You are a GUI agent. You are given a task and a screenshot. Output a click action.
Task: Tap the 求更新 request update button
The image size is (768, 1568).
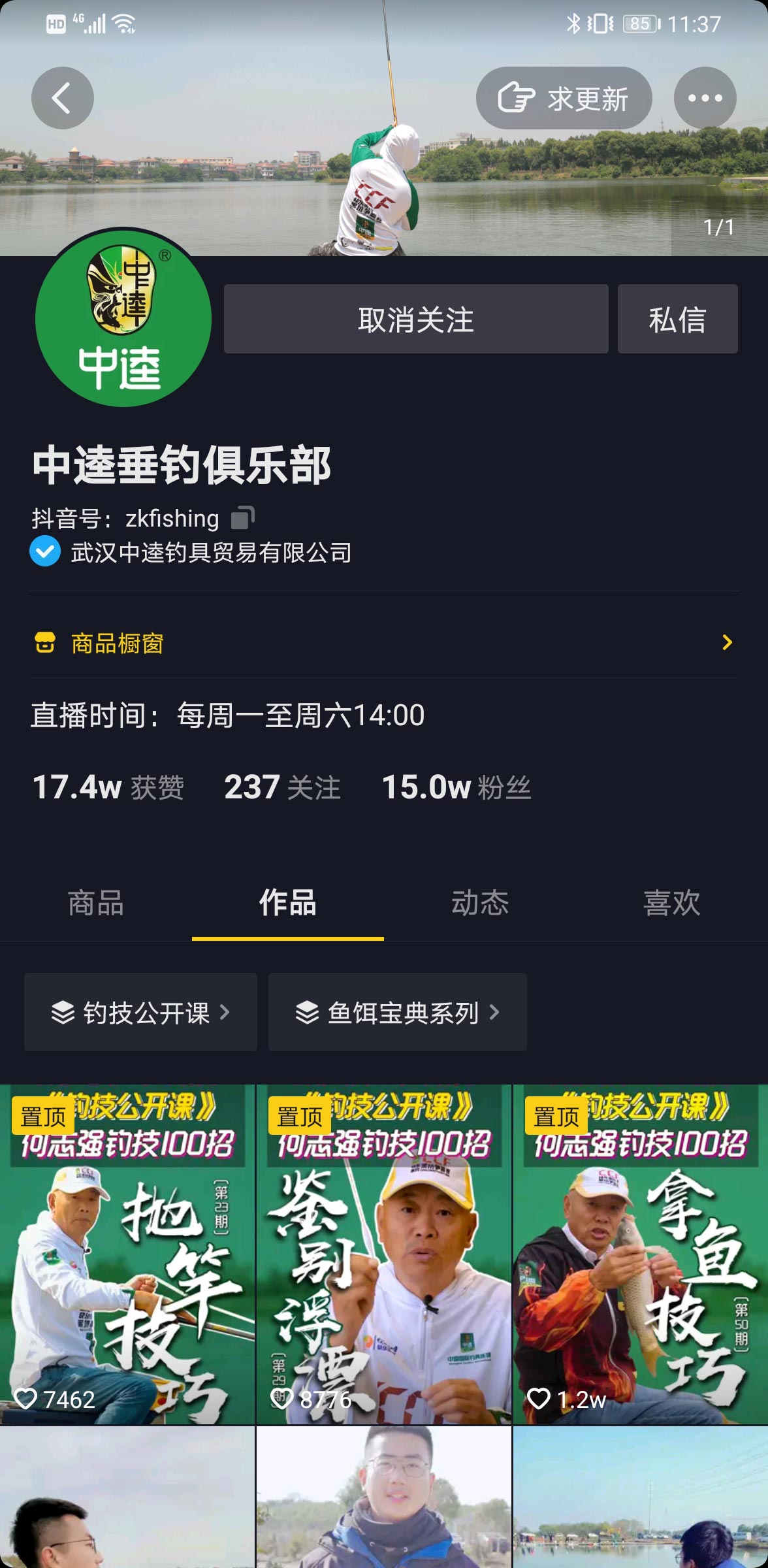tap(564, 99)
